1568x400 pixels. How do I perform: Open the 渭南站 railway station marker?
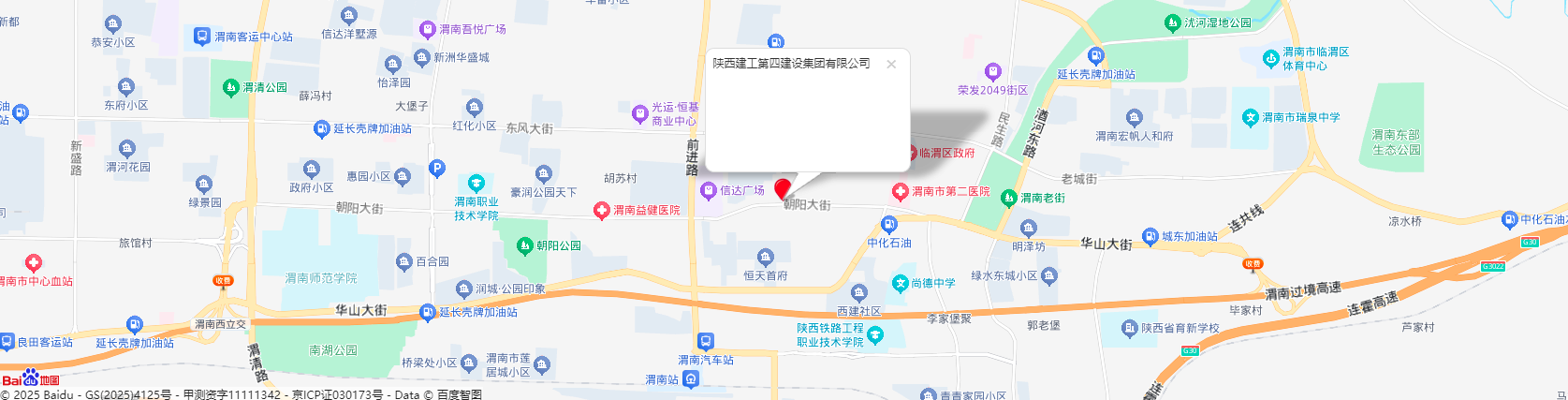point(691,379)
